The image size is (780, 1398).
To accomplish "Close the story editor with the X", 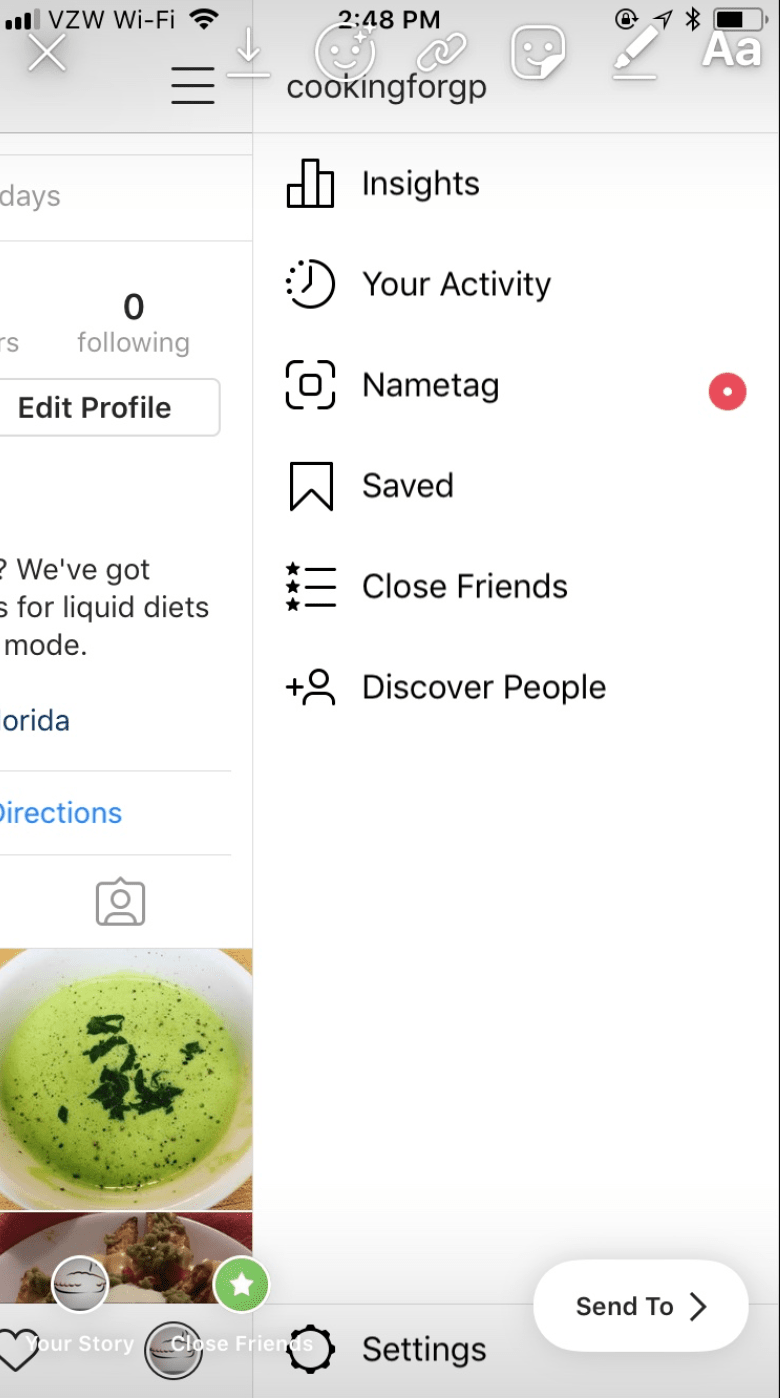I will coord(46,52).
